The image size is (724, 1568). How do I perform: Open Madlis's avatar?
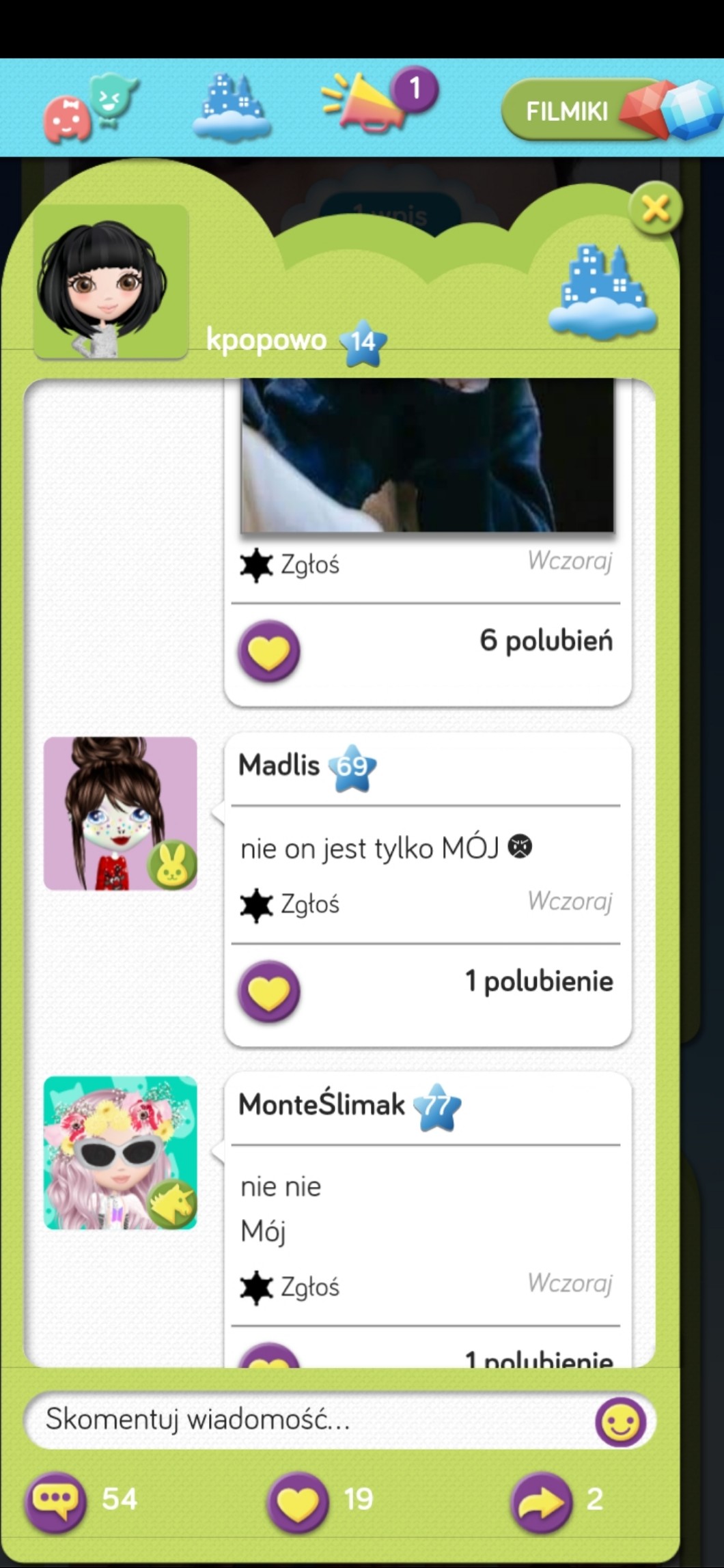click(x=120, y=813)
